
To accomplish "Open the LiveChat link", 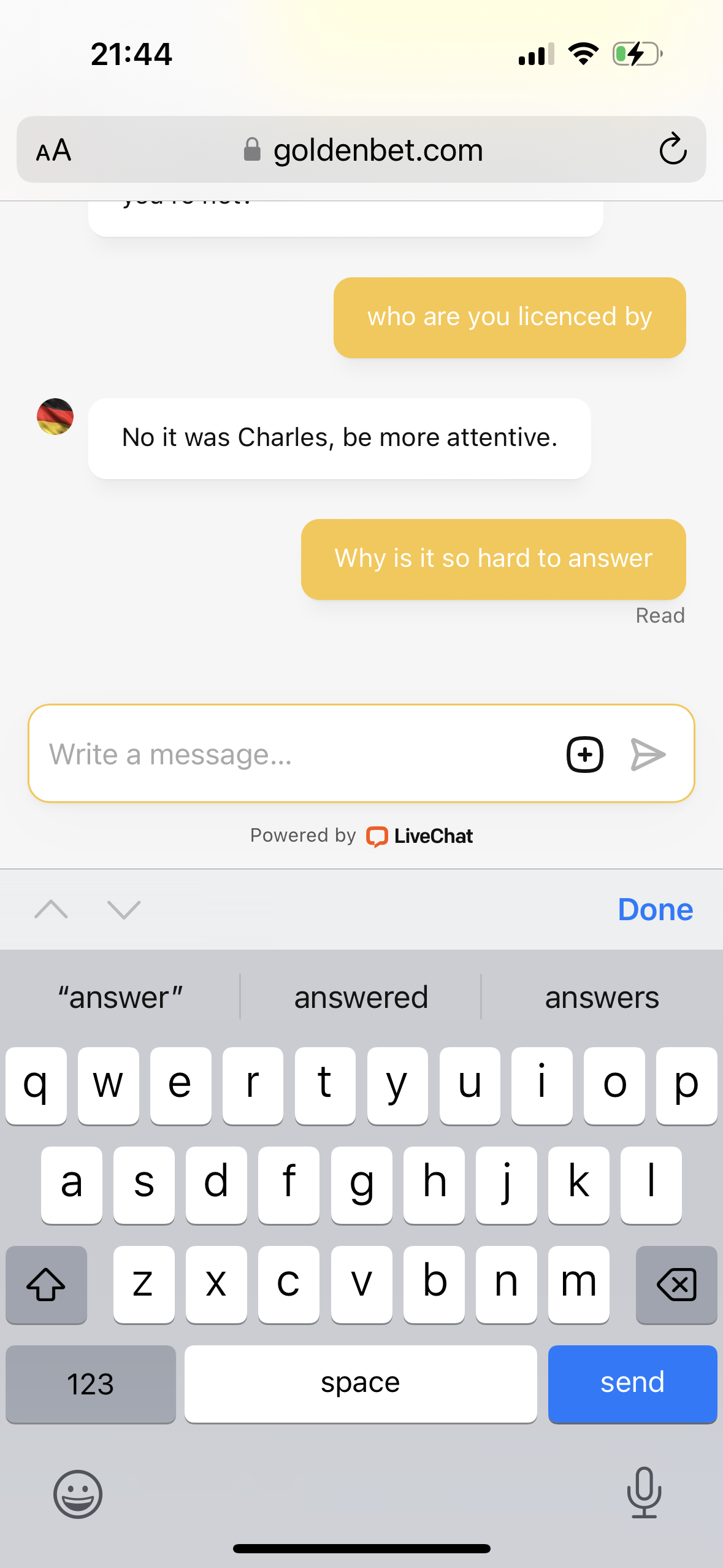I will coord(421,836).
